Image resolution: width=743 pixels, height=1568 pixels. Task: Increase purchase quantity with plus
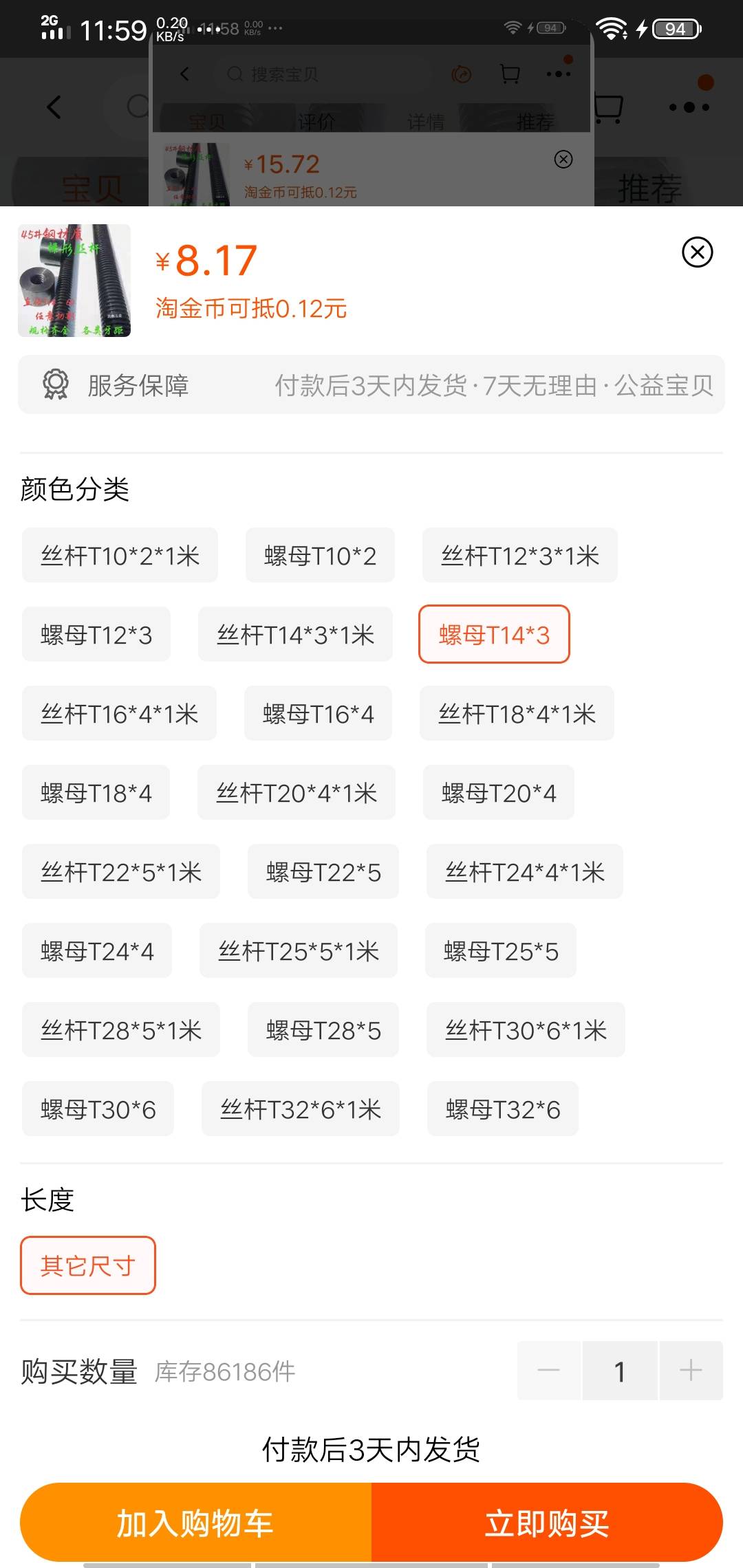point(691,1371)
